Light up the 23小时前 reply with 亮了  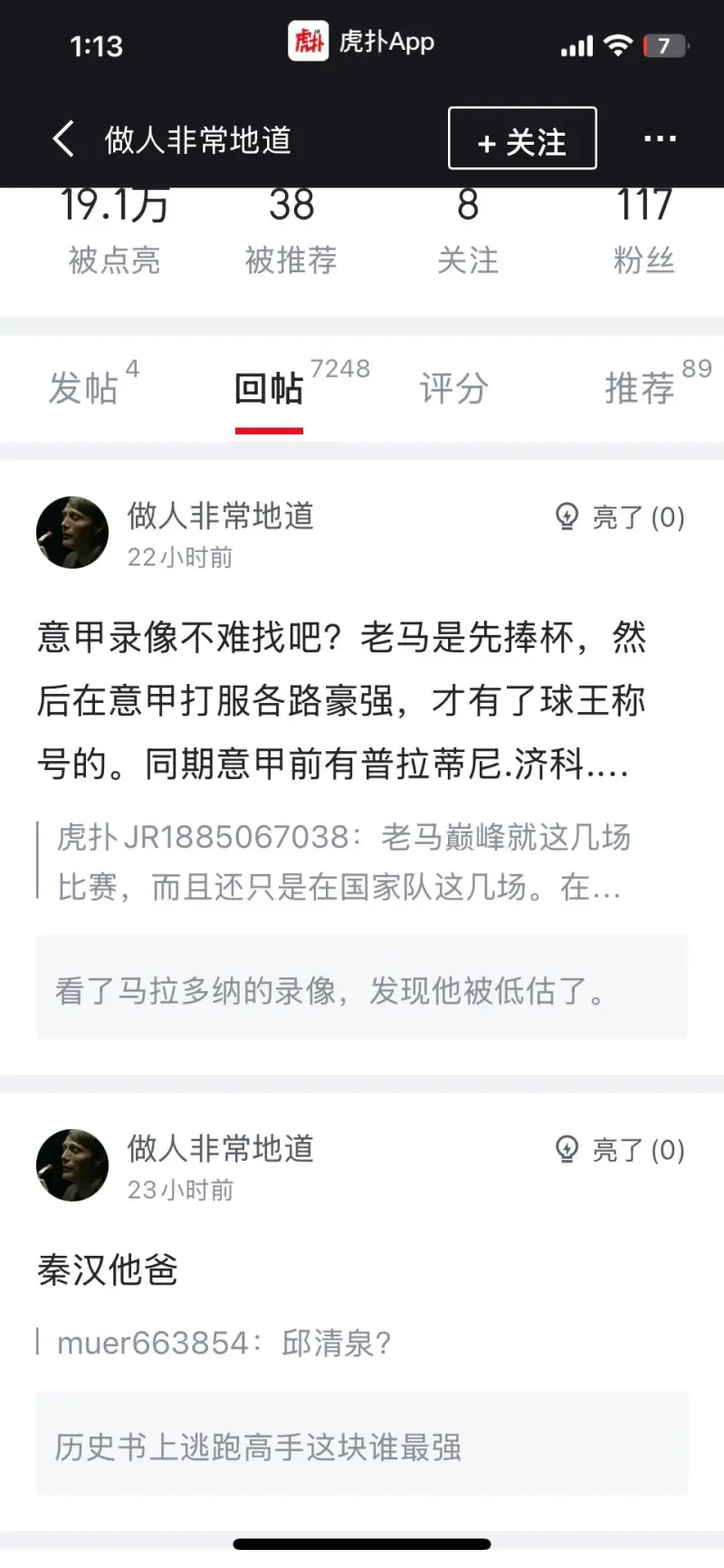620,1150
